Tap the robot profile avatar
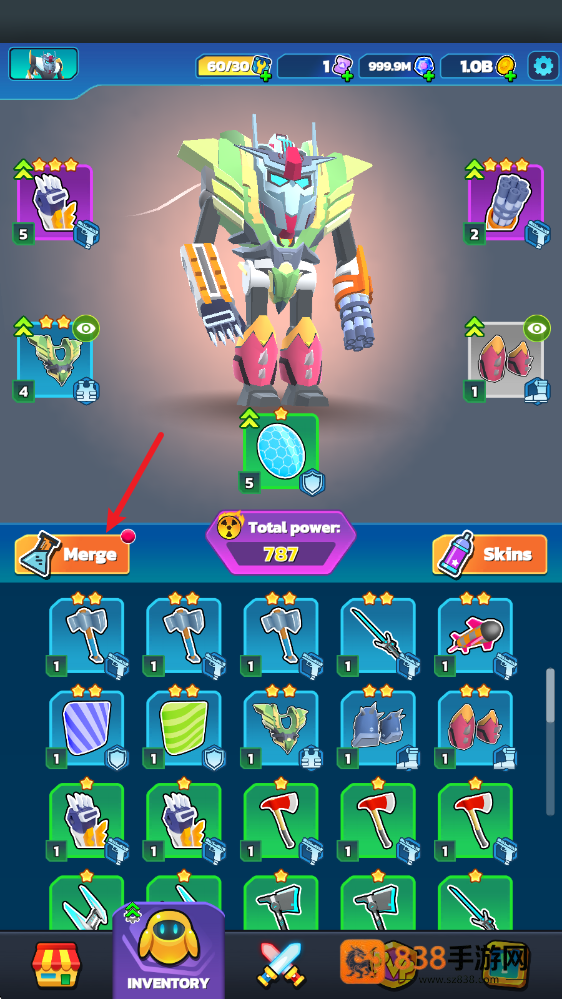 43,64
